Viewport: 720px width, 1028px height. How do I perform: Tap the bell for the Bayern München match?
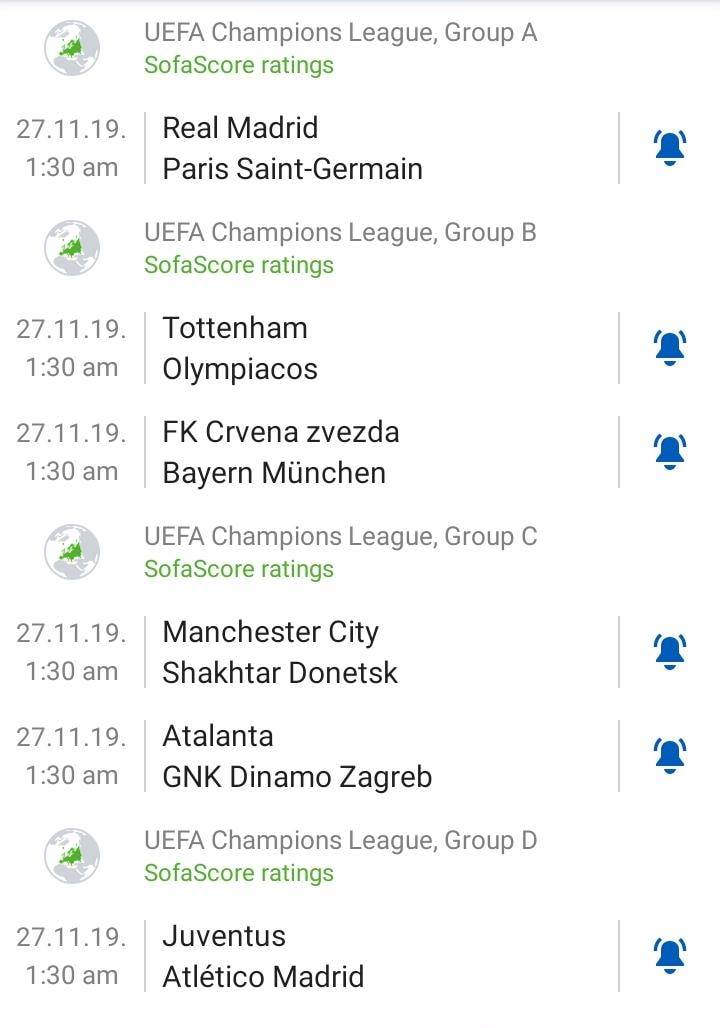coord(670,452)
